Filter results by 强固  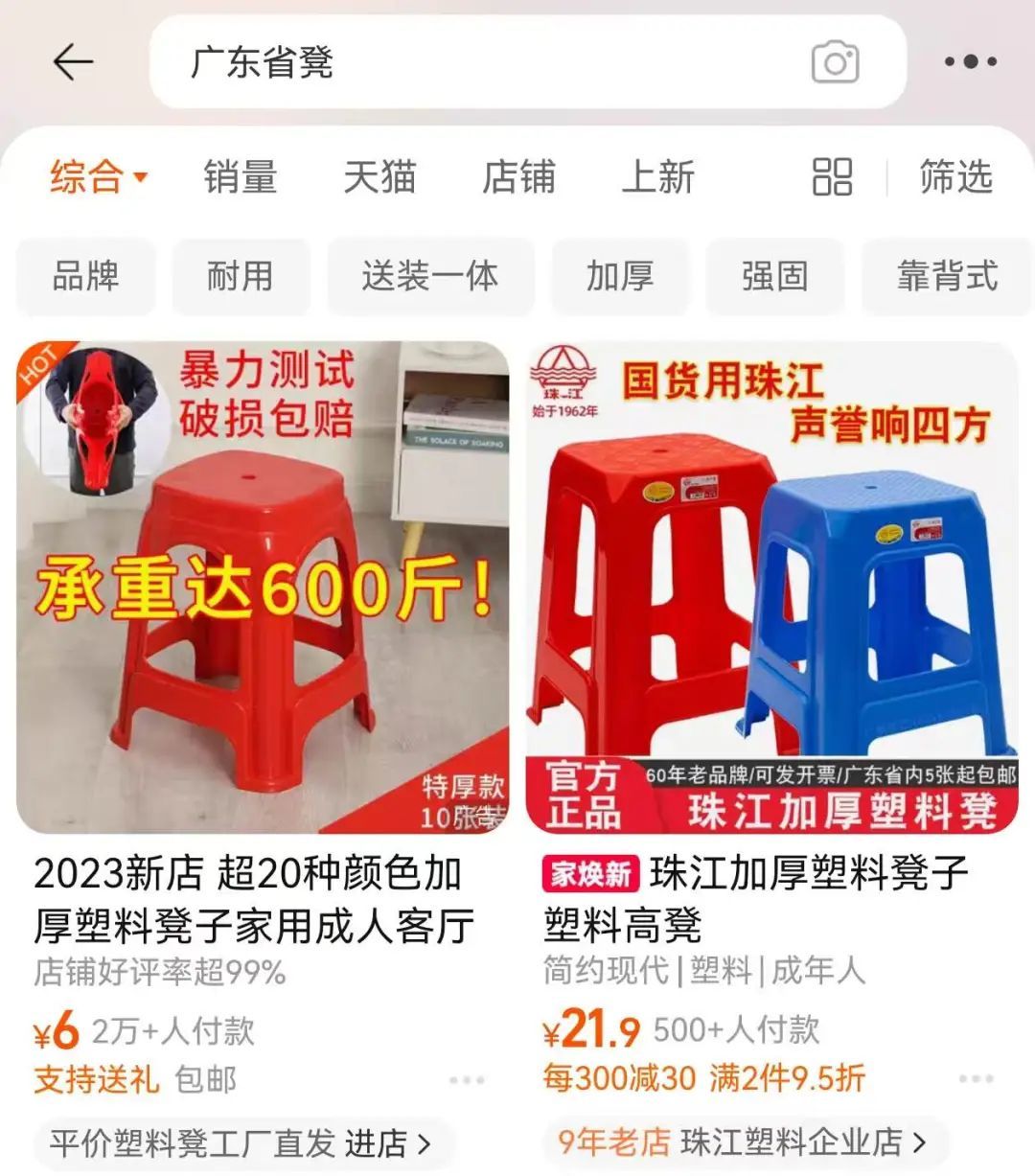[774, 276]
